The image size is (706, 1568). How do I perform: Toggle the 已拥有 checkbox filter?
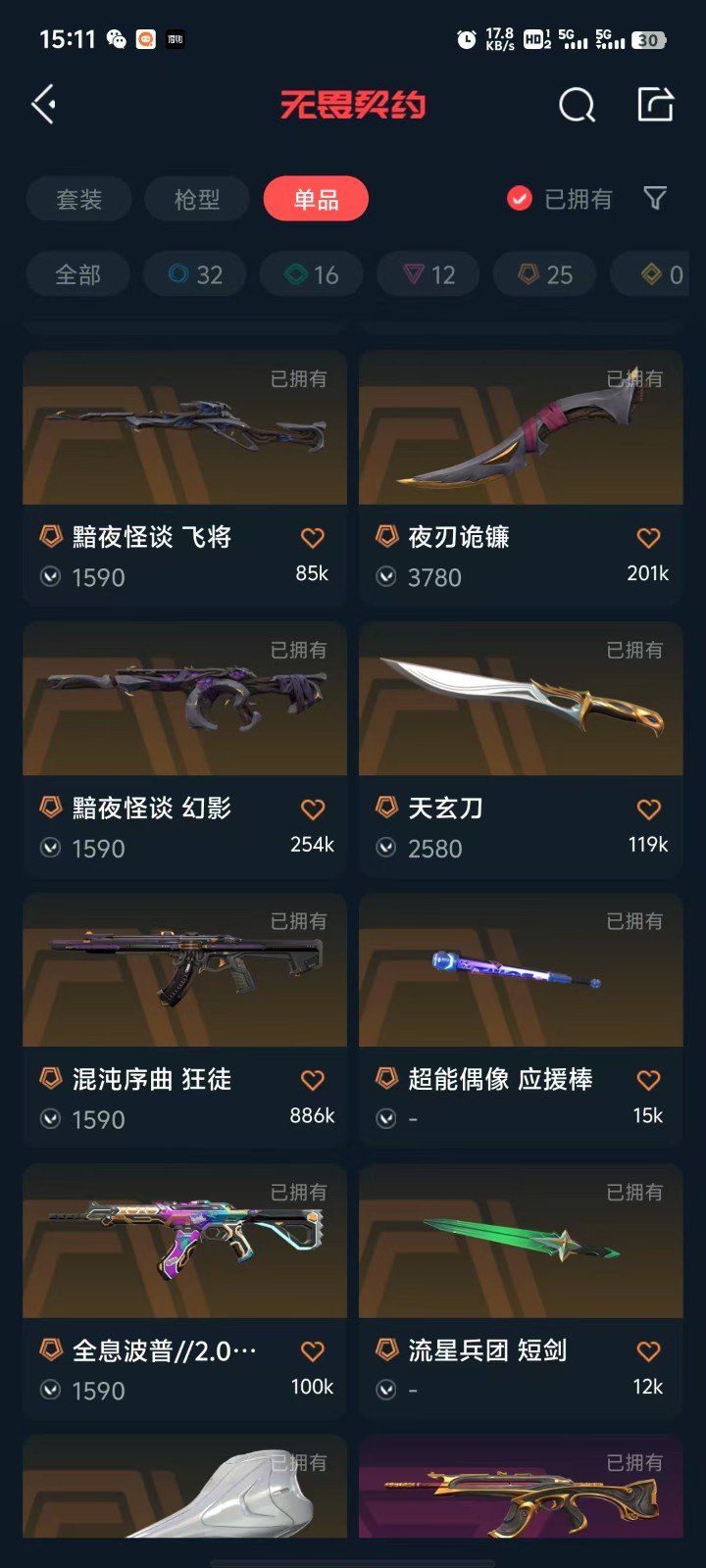pyautogui.click(x=520, y=199)
